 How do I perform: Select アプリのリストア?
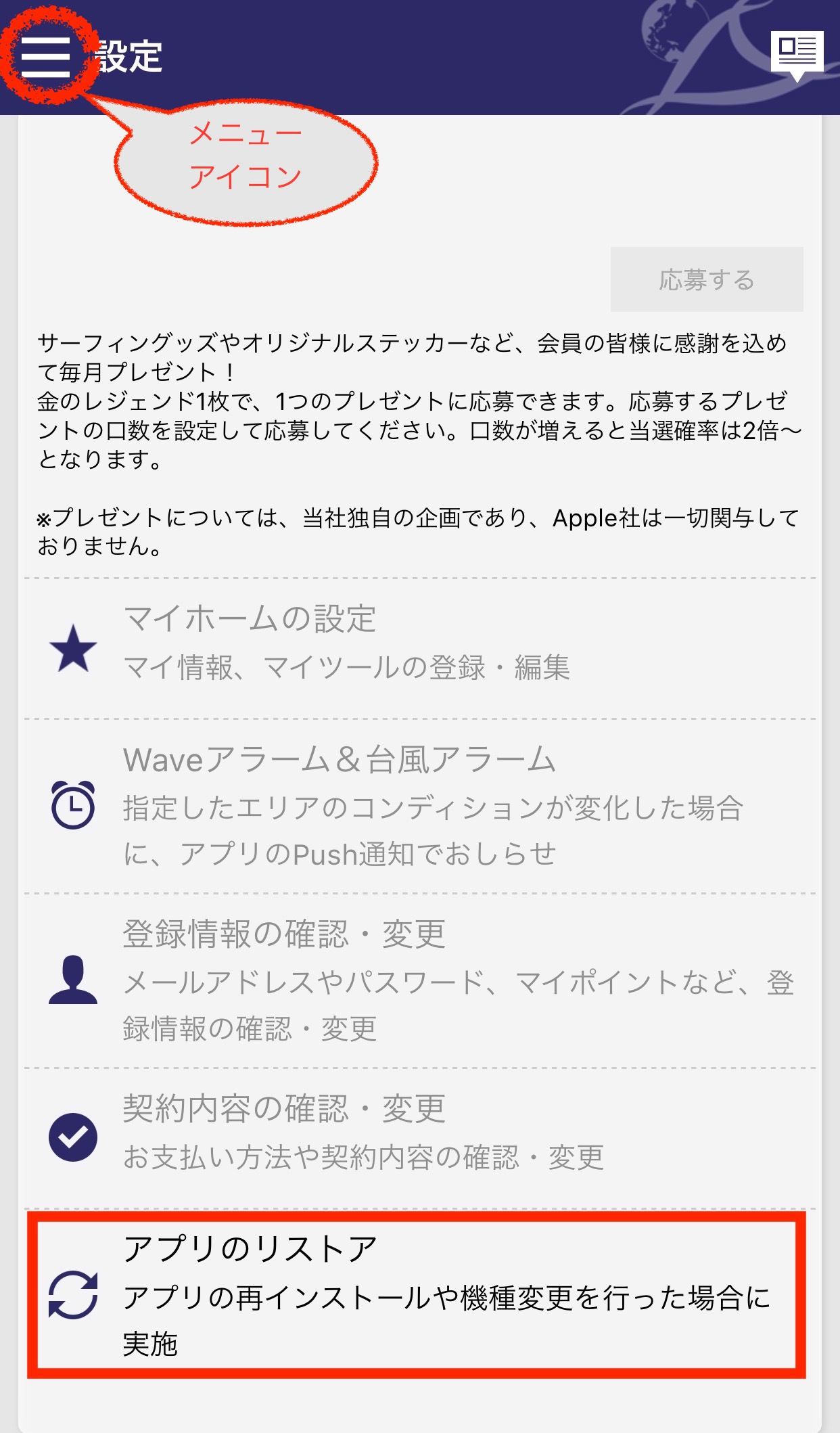tap(417, 1295)
